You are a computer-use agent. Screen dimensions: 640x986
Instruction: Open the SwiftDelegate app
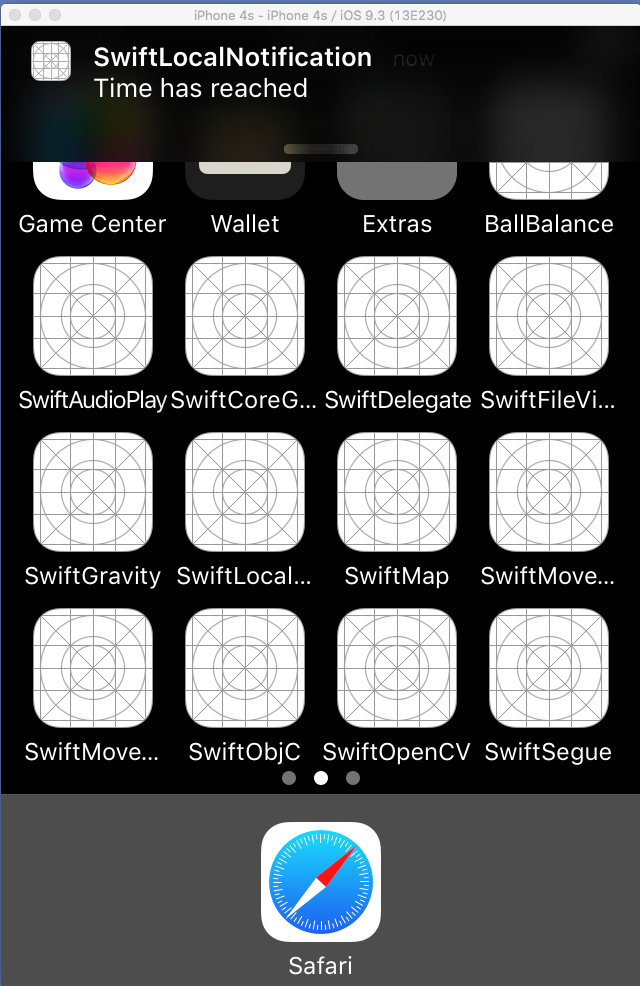click(397, 317)
